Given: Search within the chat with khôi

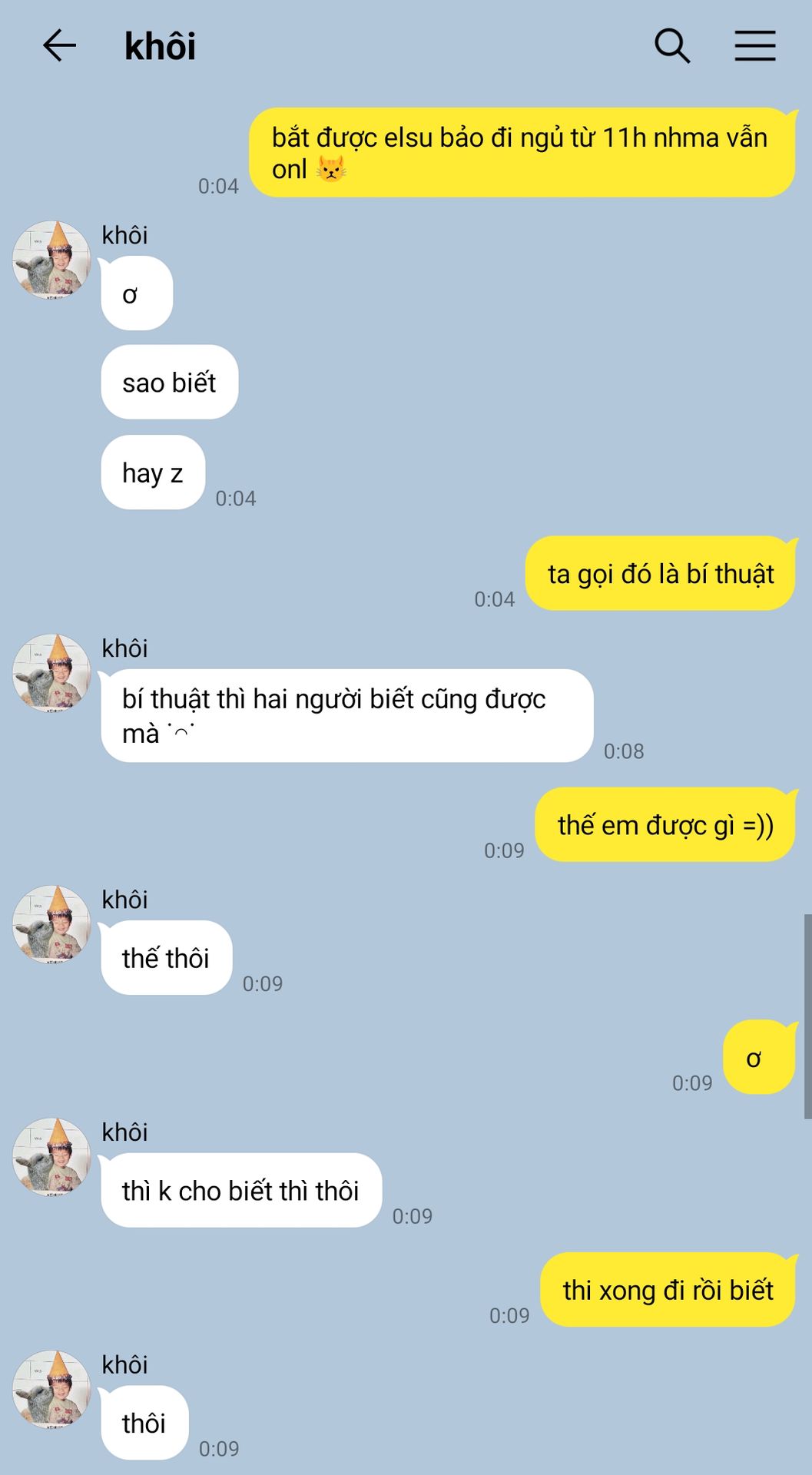Looking at the screenshot, I should coord(672,46).
